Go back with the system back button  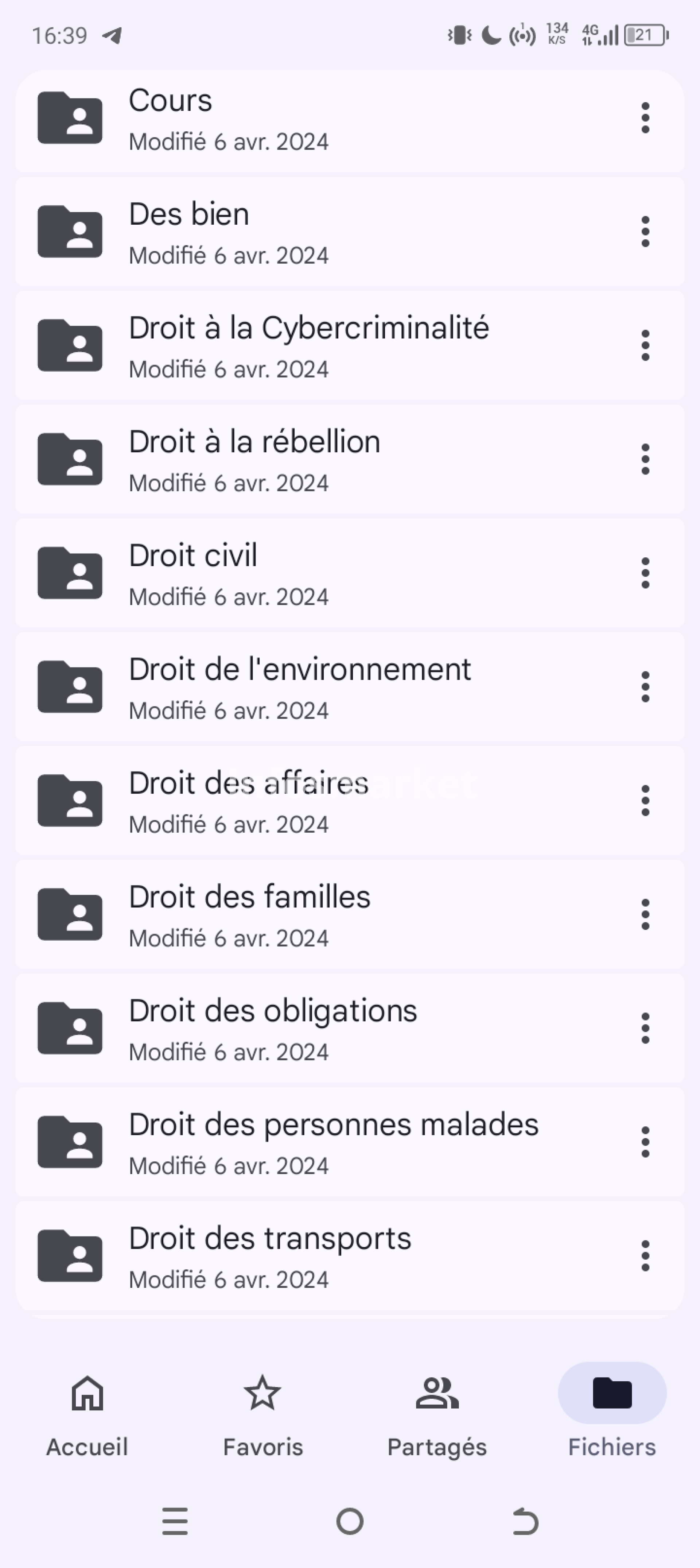pos(525,1522)
